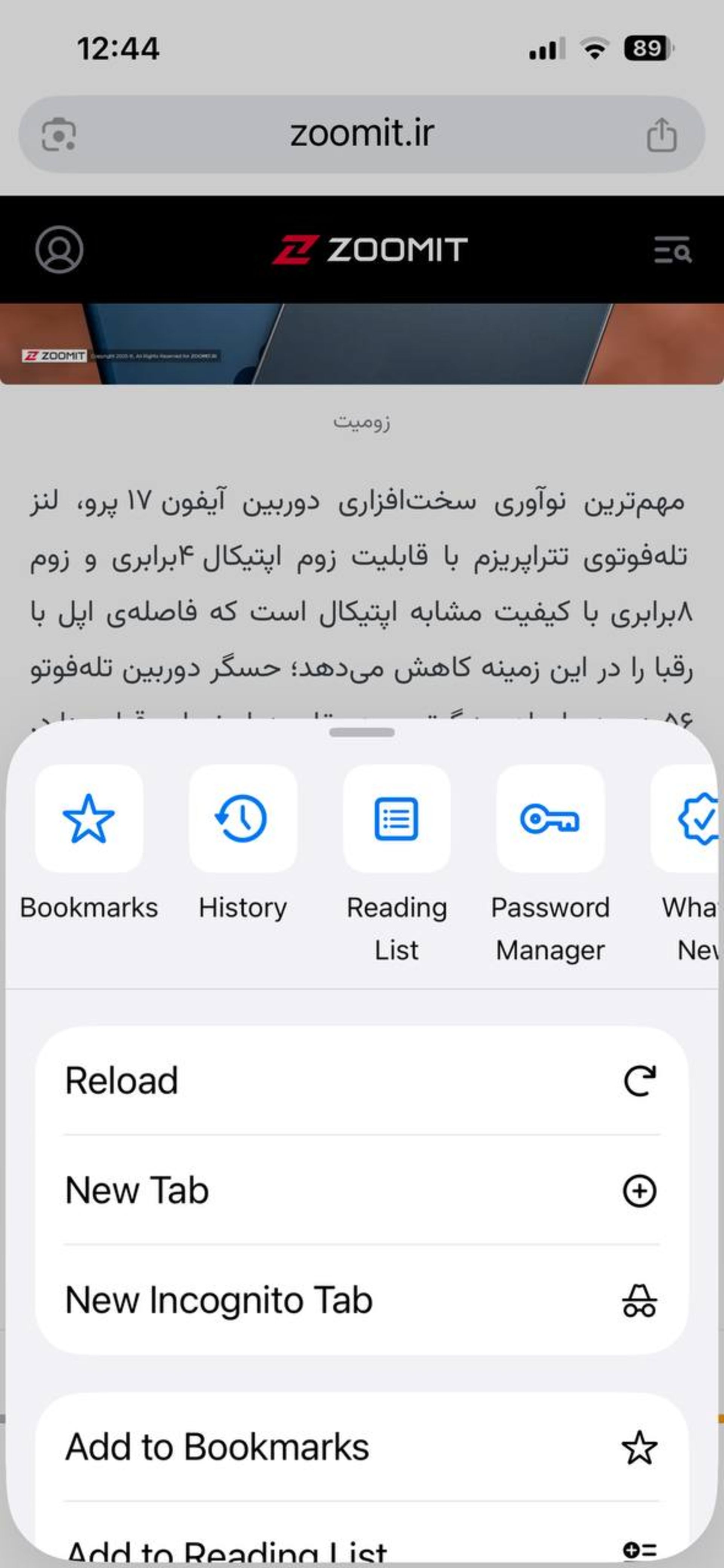The width and height of the screenshot is (724, 1568).
Task: Open the Lens camera search icon
Action: [58, 135]
